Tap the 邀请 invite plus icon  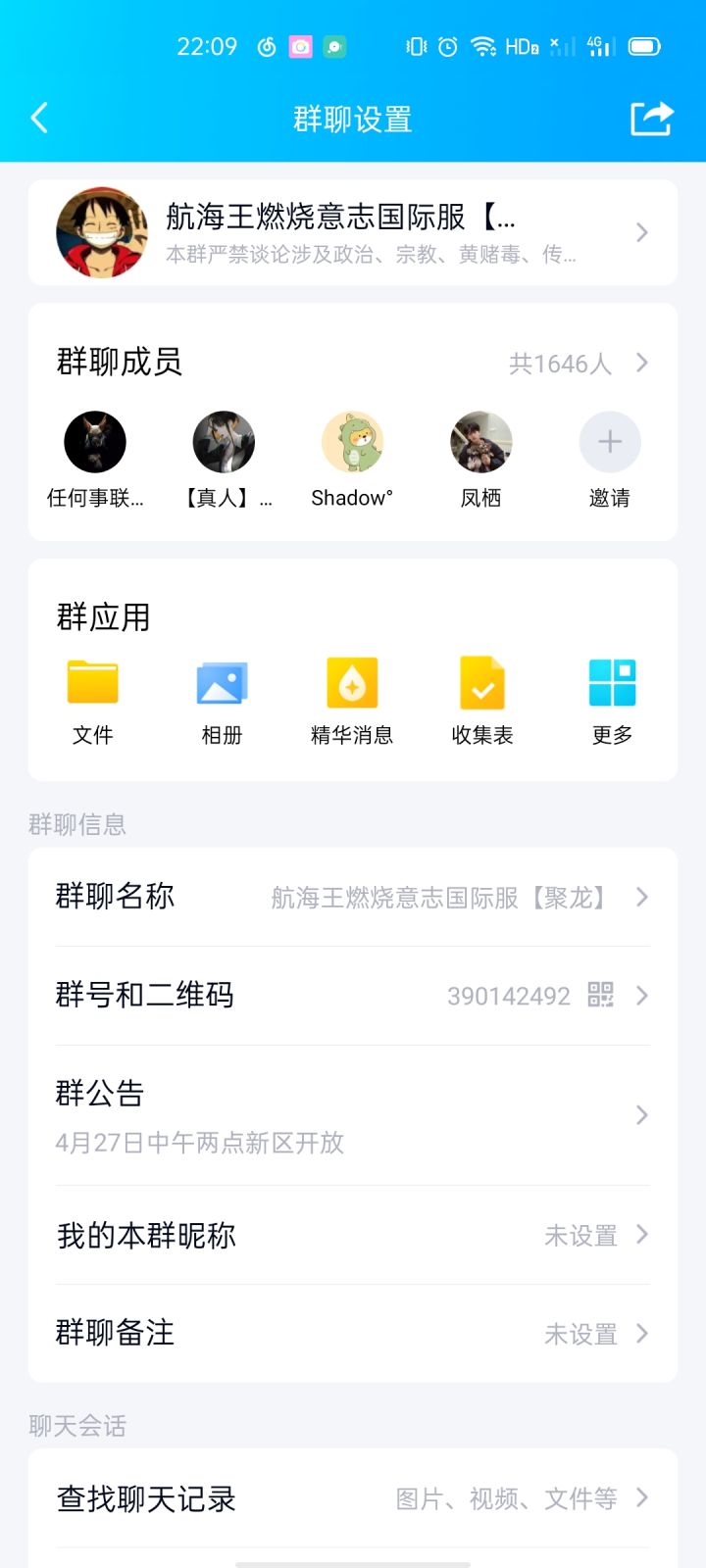point(609,442)
